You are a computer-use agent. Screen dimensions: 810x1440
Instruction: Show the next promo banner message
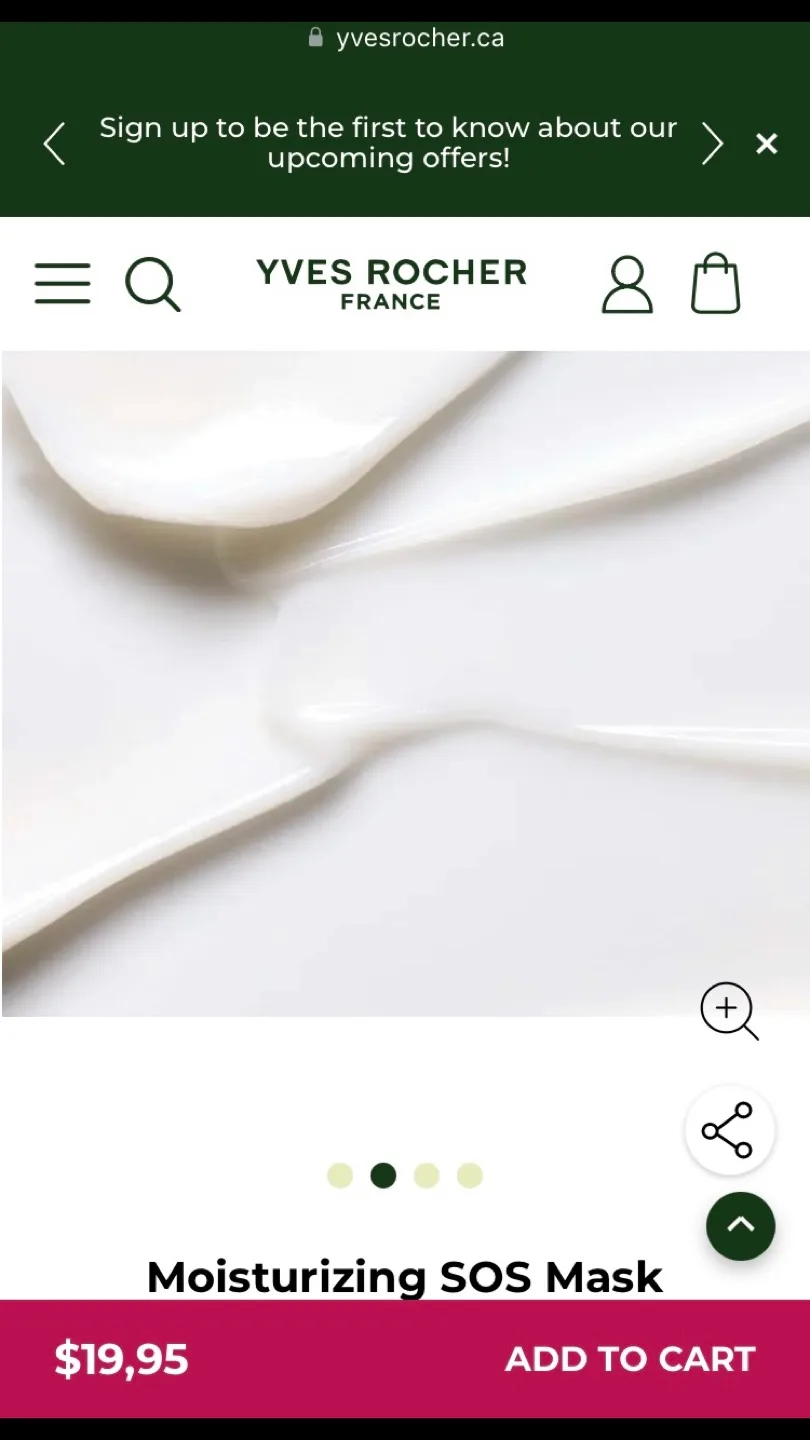click(712, 144)
